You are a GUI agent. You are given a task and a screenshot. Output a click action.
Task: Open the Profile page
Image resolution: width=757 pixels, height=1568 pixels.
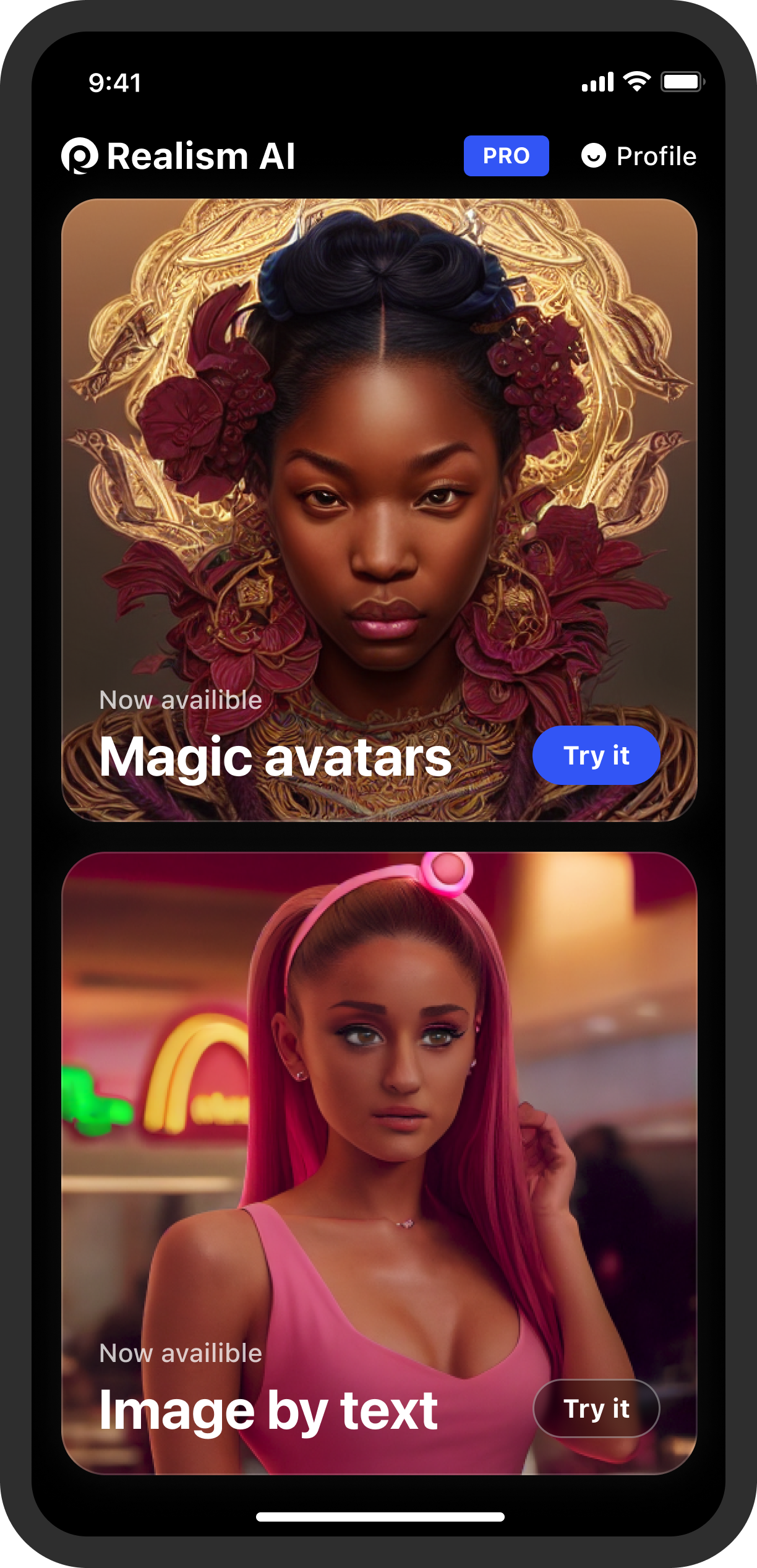639,156
